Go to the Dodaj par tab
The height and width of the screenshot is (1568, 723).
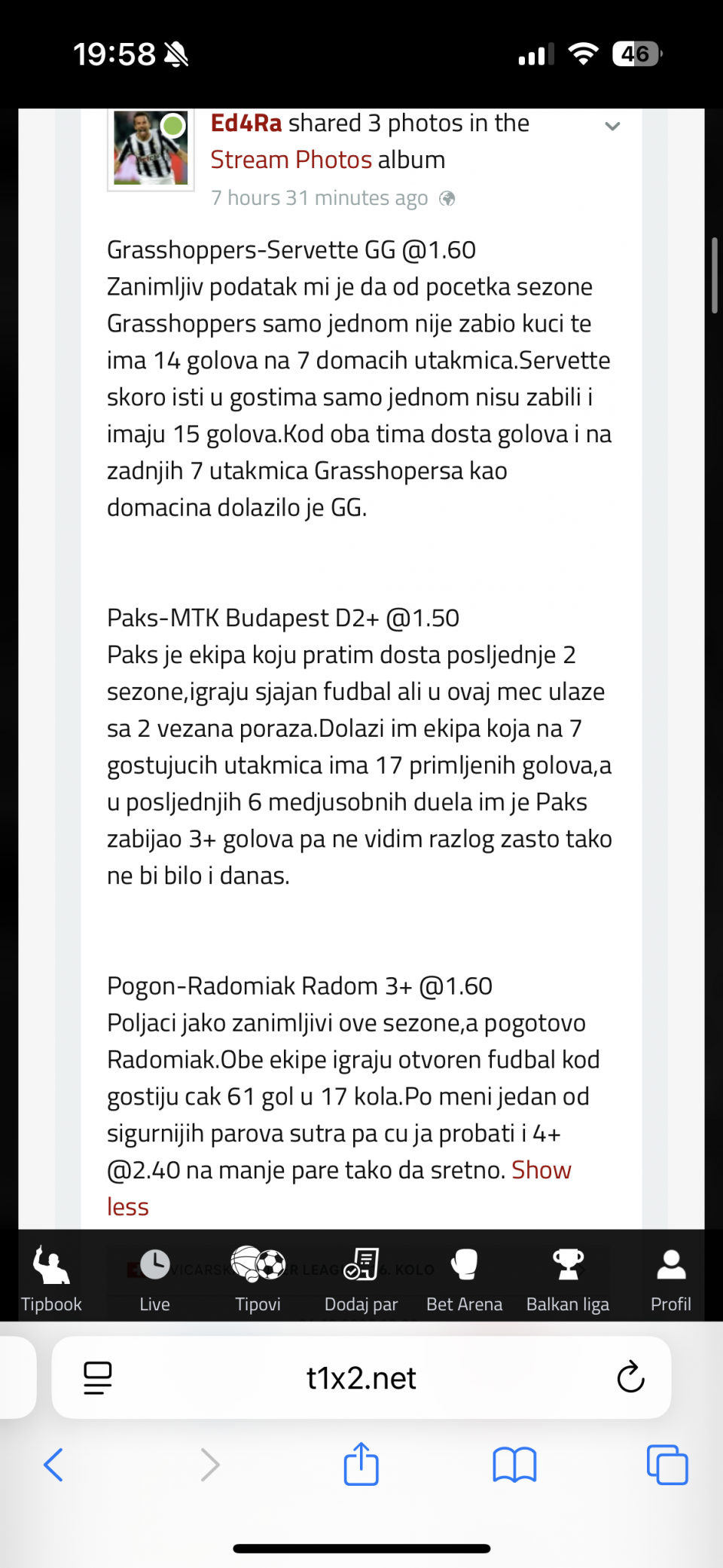[361, 1278]
